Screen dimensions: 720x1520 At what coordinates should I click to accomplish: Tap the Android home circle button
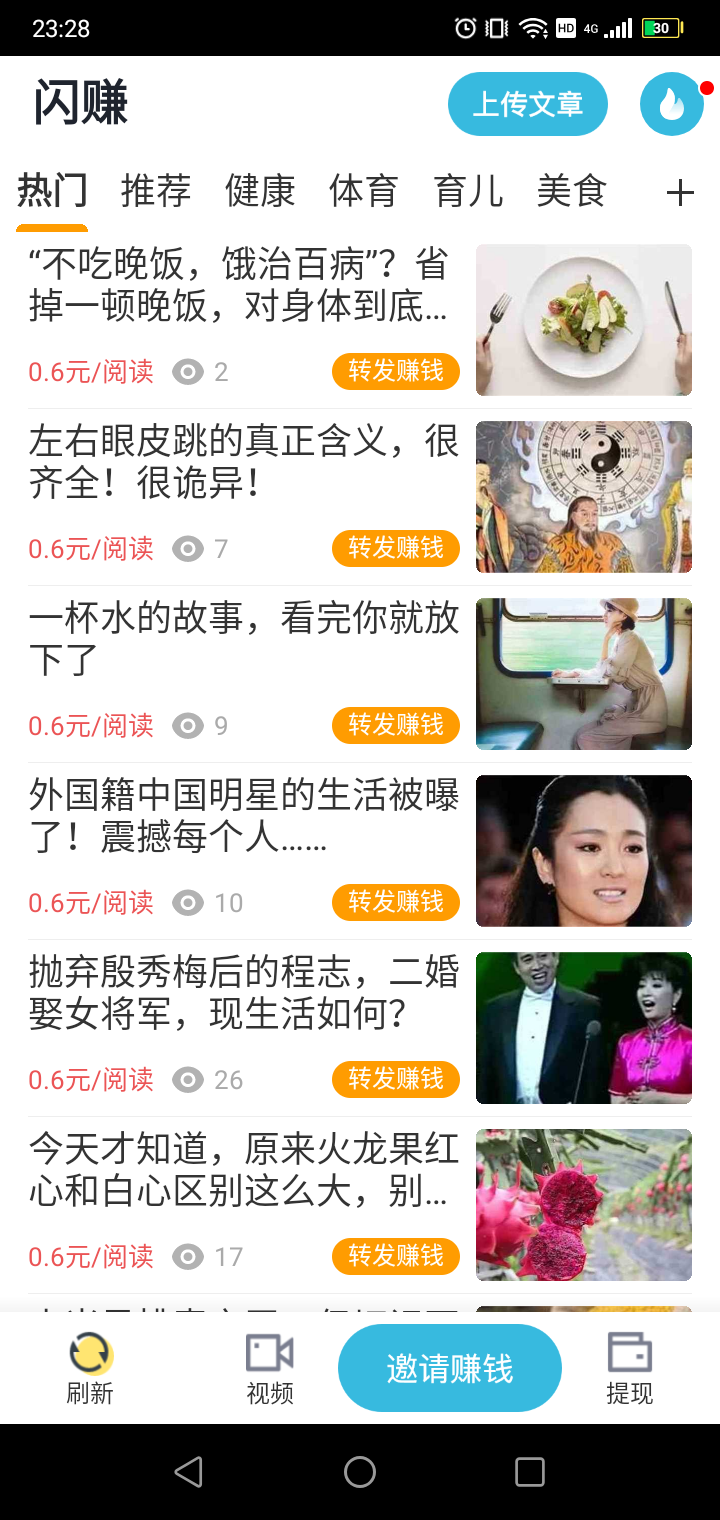(x=360, y=1471)
